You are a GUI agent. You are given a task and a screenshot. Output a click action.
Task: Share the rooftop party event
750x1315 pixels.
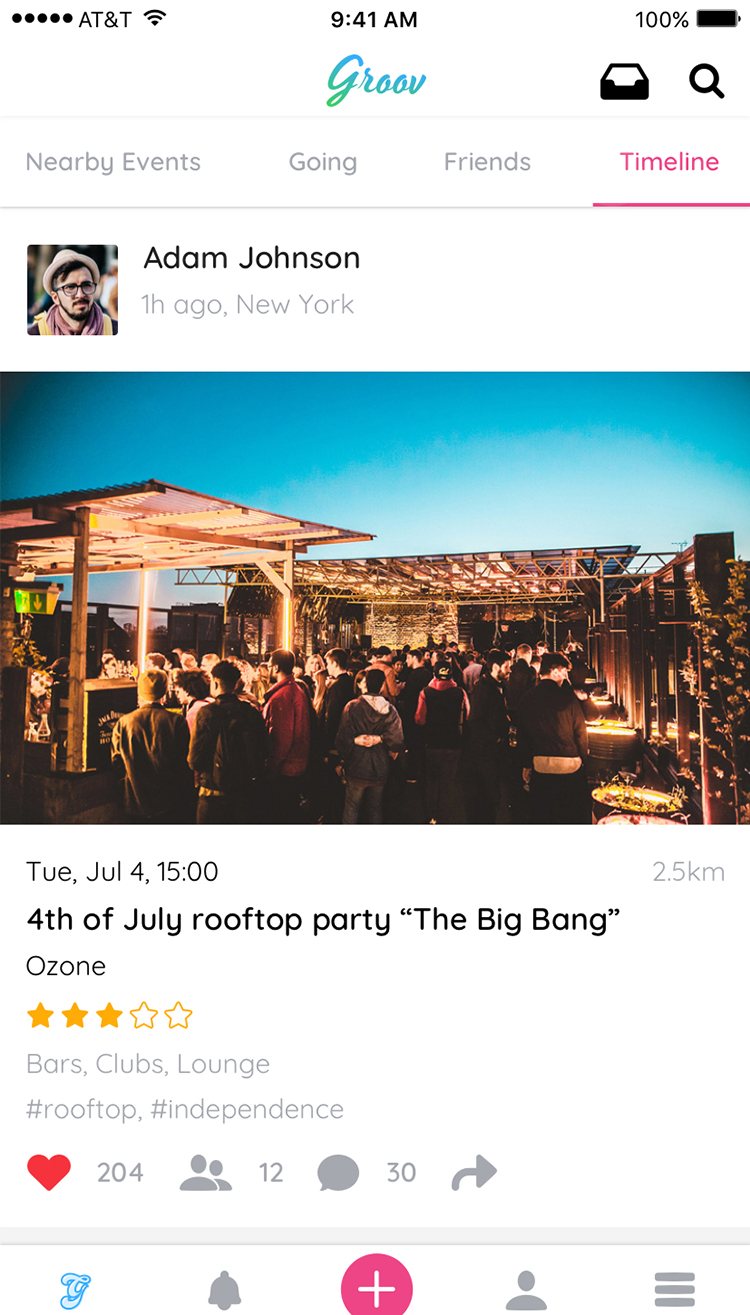click(474, 1172)
